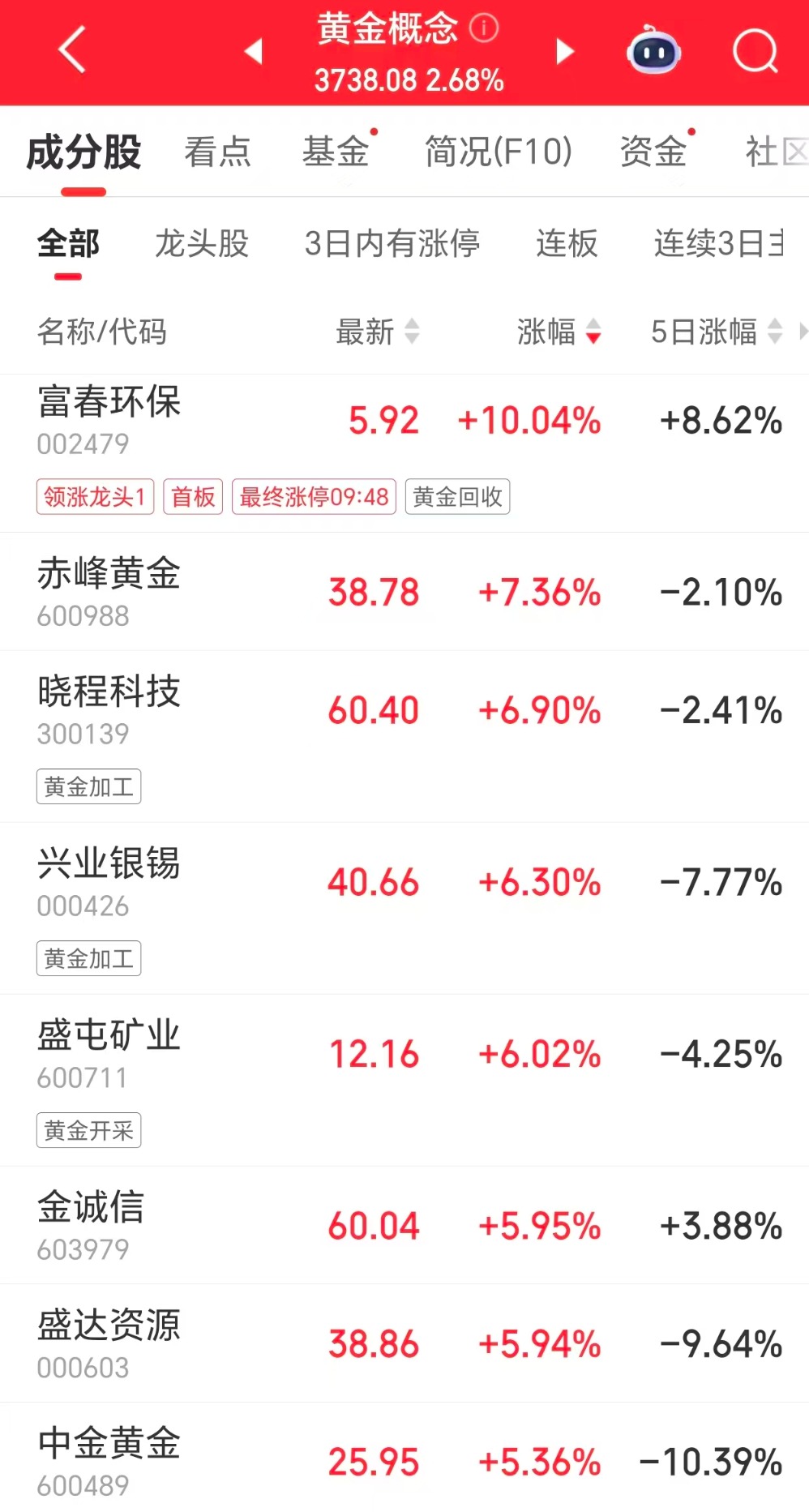Open the robot assistant icon
809x1512 pixels.
coord(653,51)
